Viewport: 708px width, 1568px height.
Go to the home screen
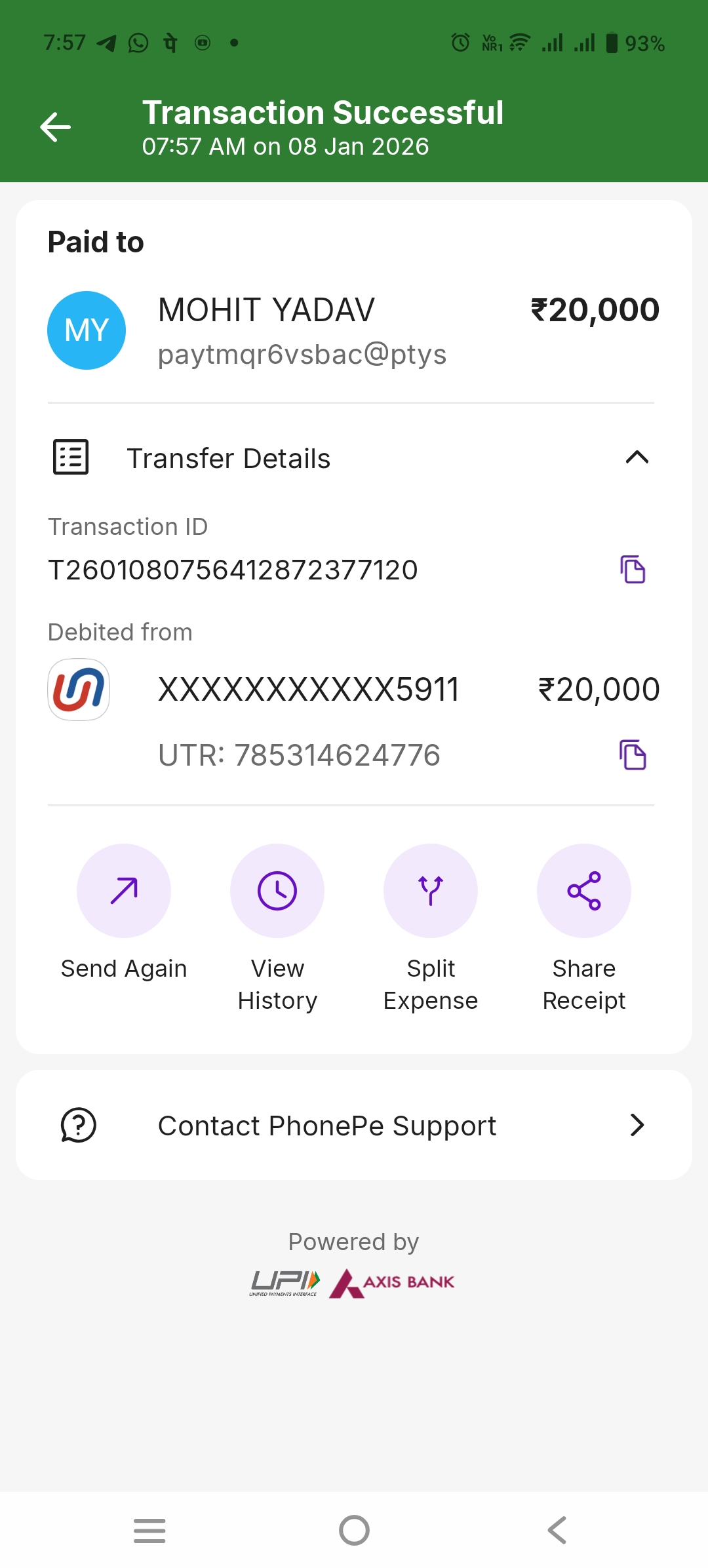click(354, 1531)
